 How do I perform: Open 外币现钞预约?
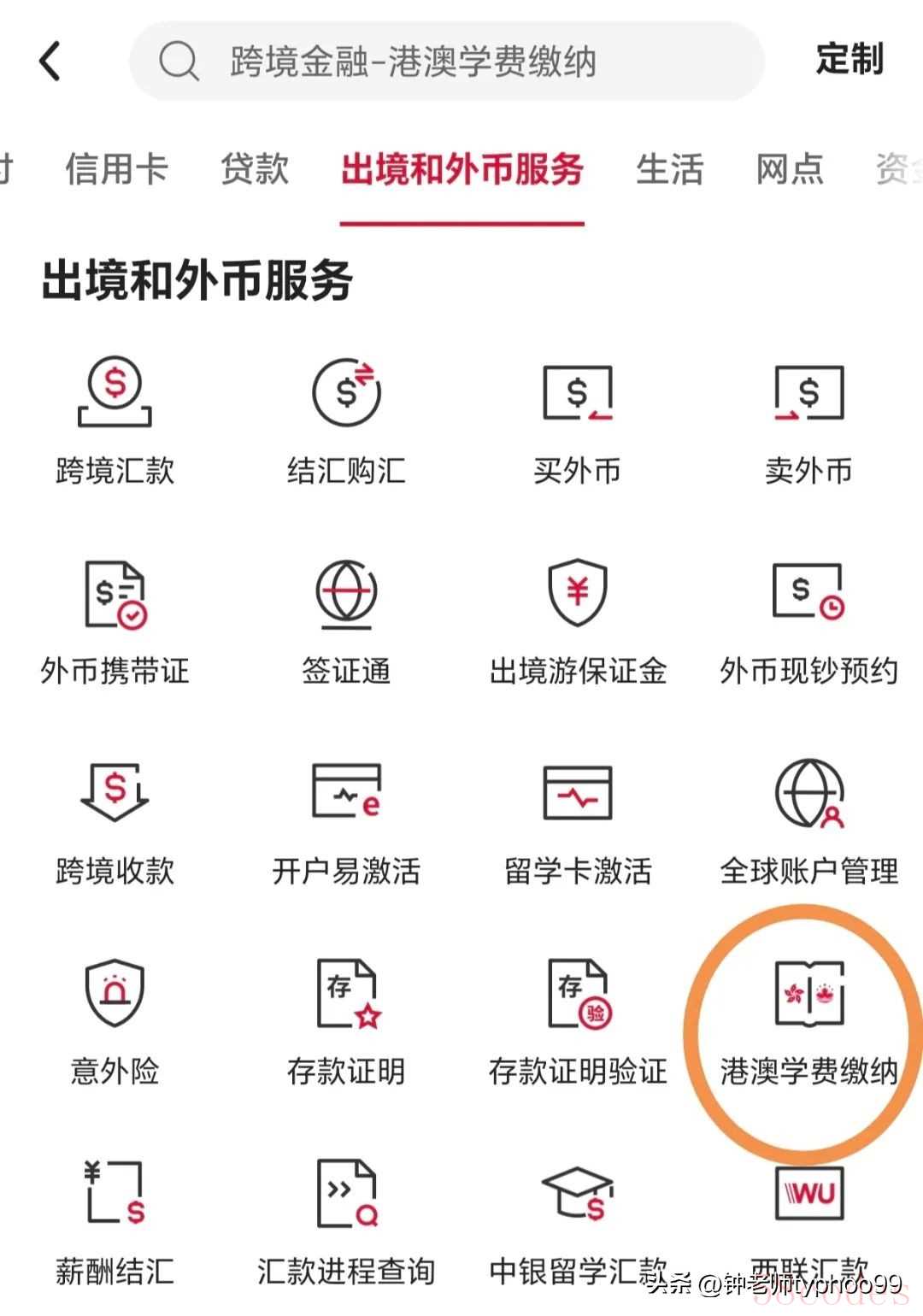coord(808,620)
